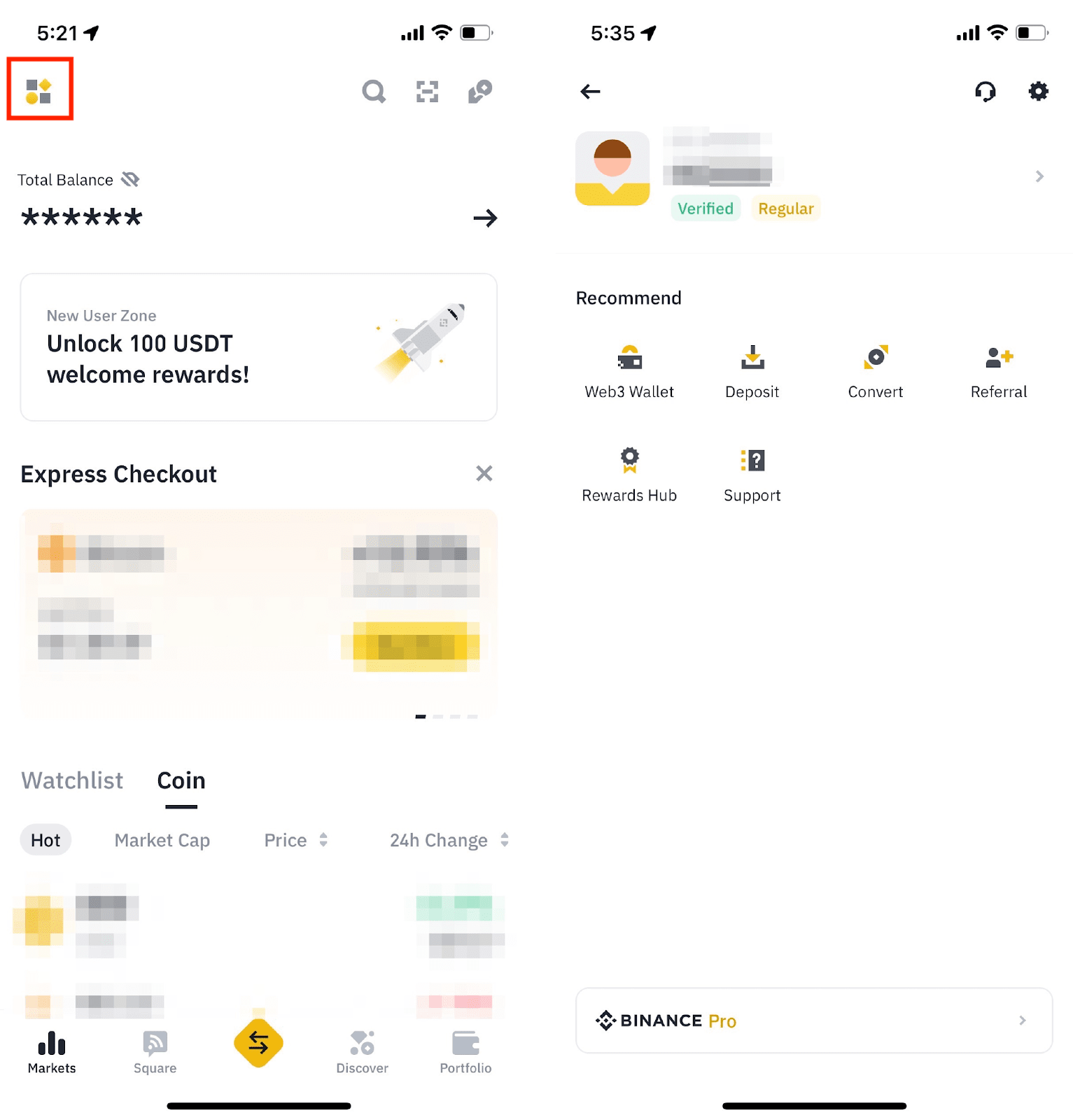The height and width of the screenshot is (1120, 1073).
Task: Open the QR scan icon
Action: point(427,91)
